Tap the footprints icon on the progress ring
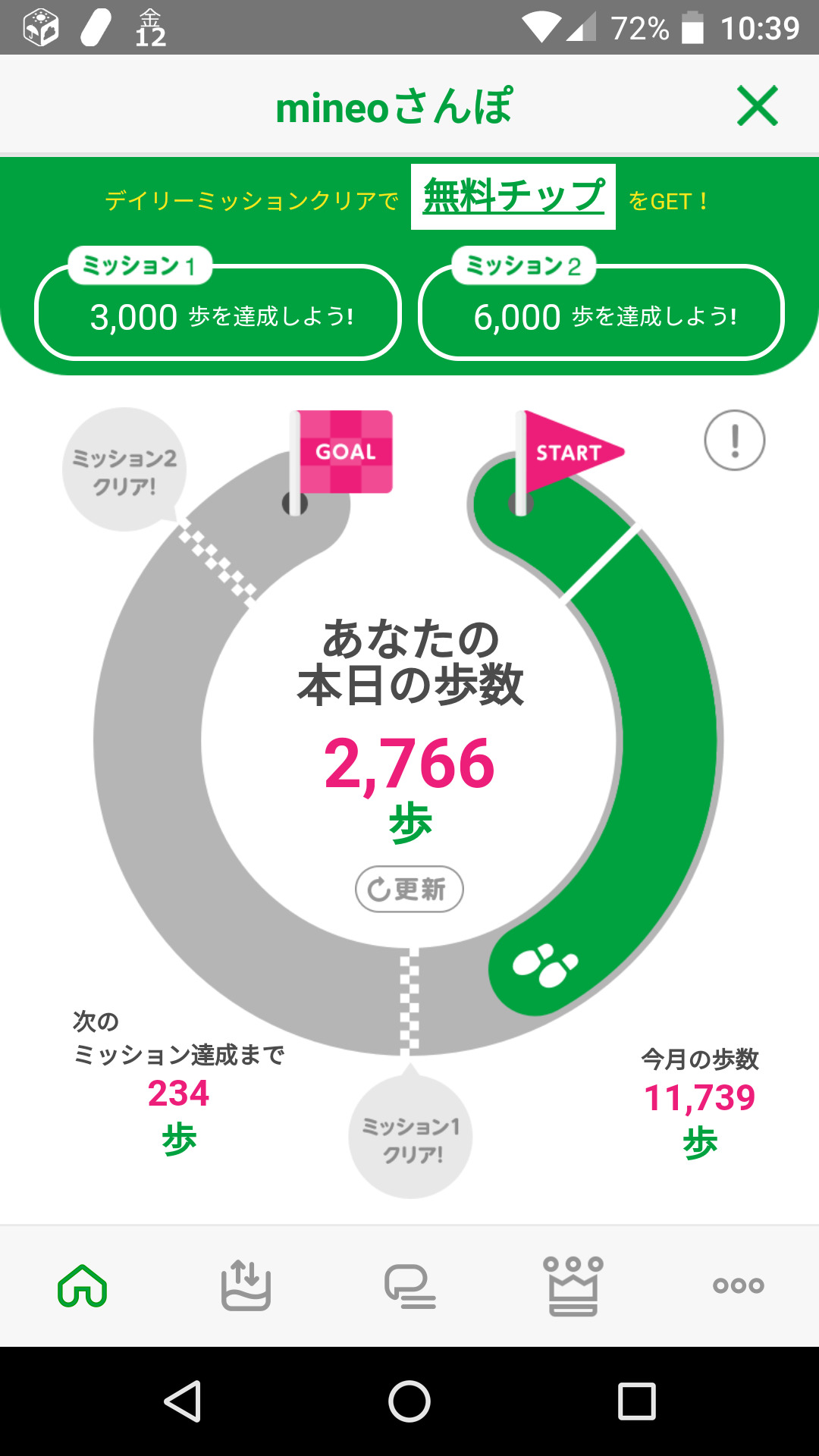Viewport: 819px width, 1456px height. 548,965
